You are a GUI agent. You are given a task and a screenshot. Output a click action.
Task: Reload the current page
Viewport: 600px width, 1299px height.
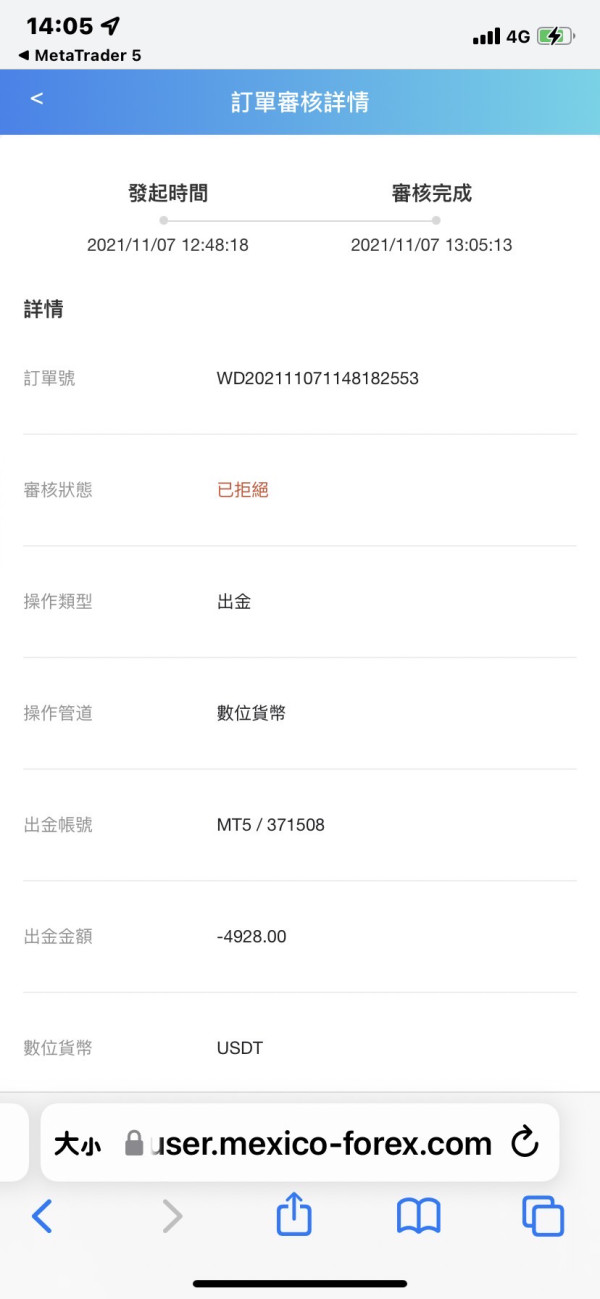[x=525, y=1142]
